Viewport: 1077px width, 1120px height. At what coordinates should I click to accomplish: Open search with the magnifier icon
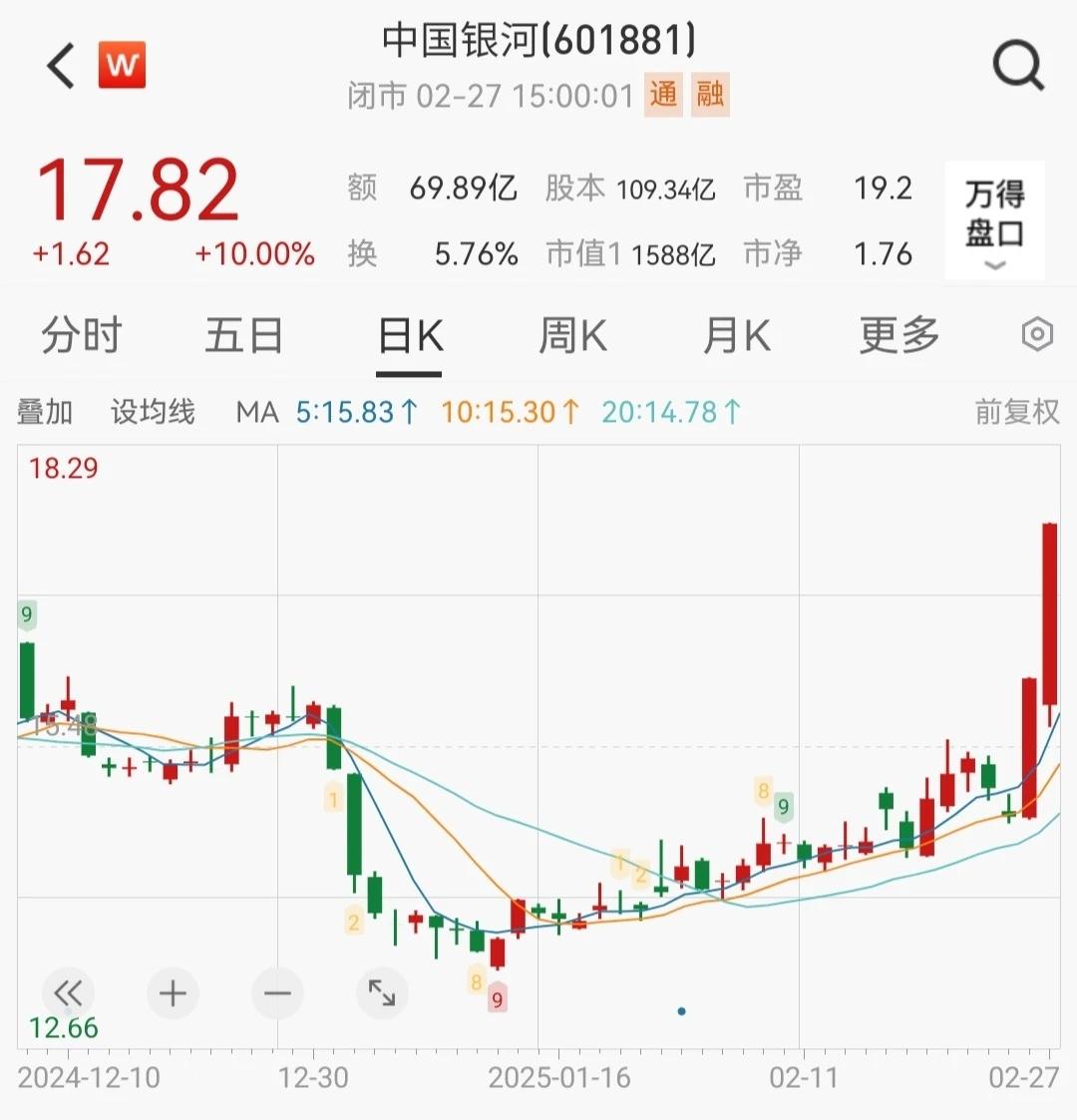pos(1017,66)
